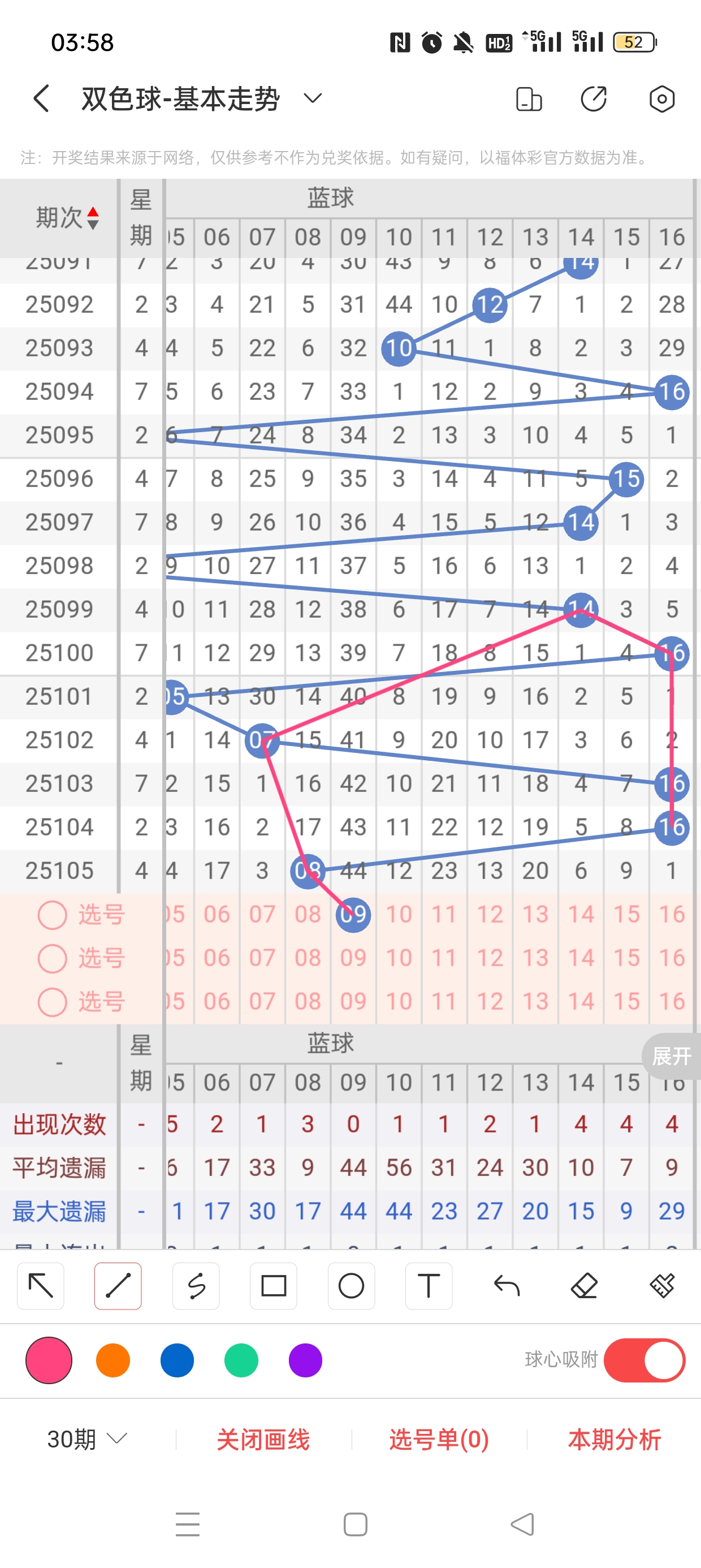Turn off the 球心吸附 switch
701x1568 pixels.
644,1360
